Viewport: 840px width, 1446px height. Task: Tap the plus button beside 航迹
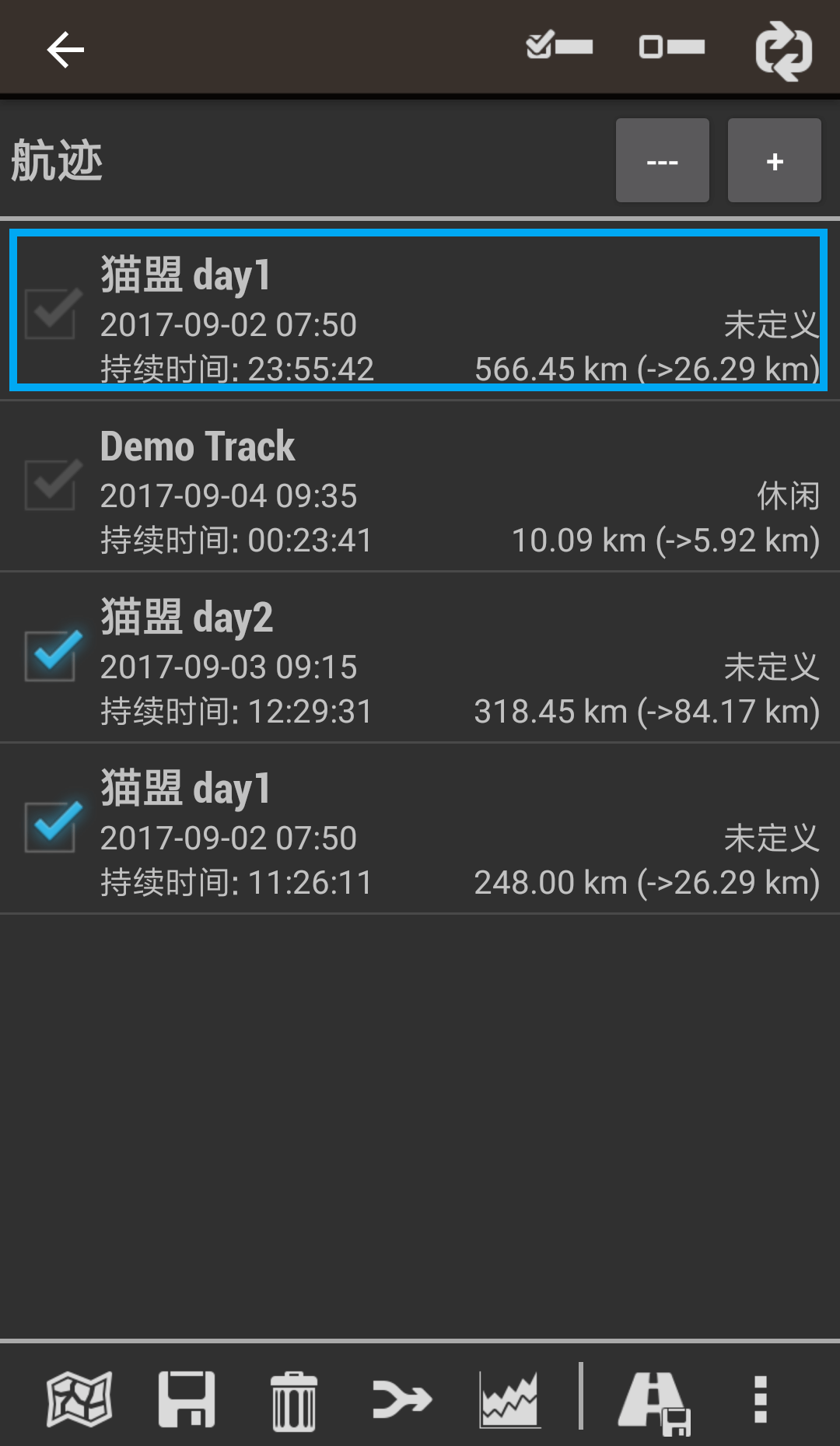(774, 161)
